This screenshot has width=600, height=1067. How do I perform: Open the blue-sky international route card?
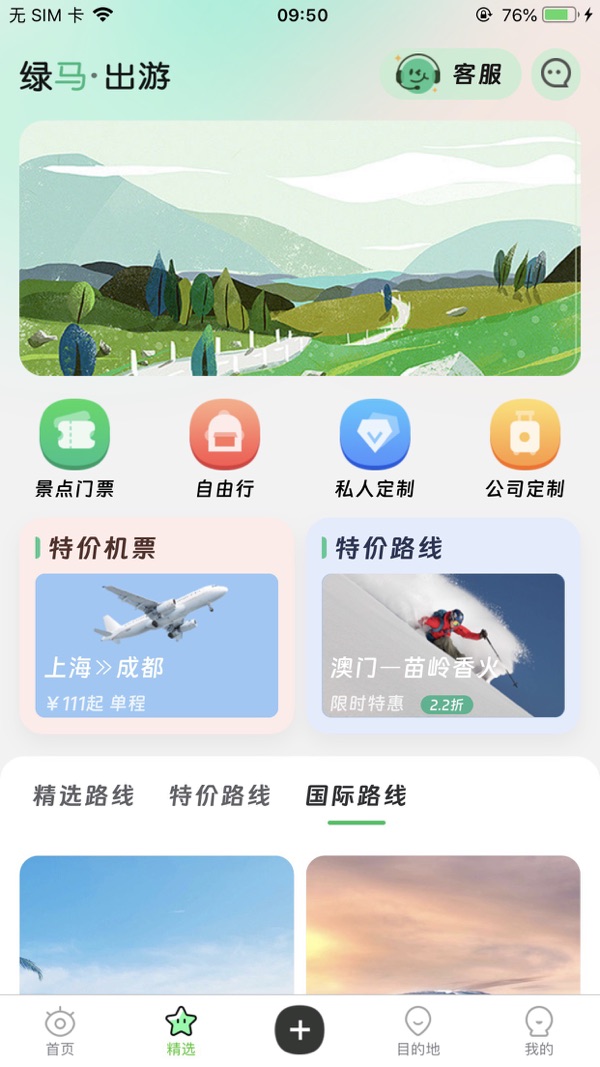pos(156,925)
